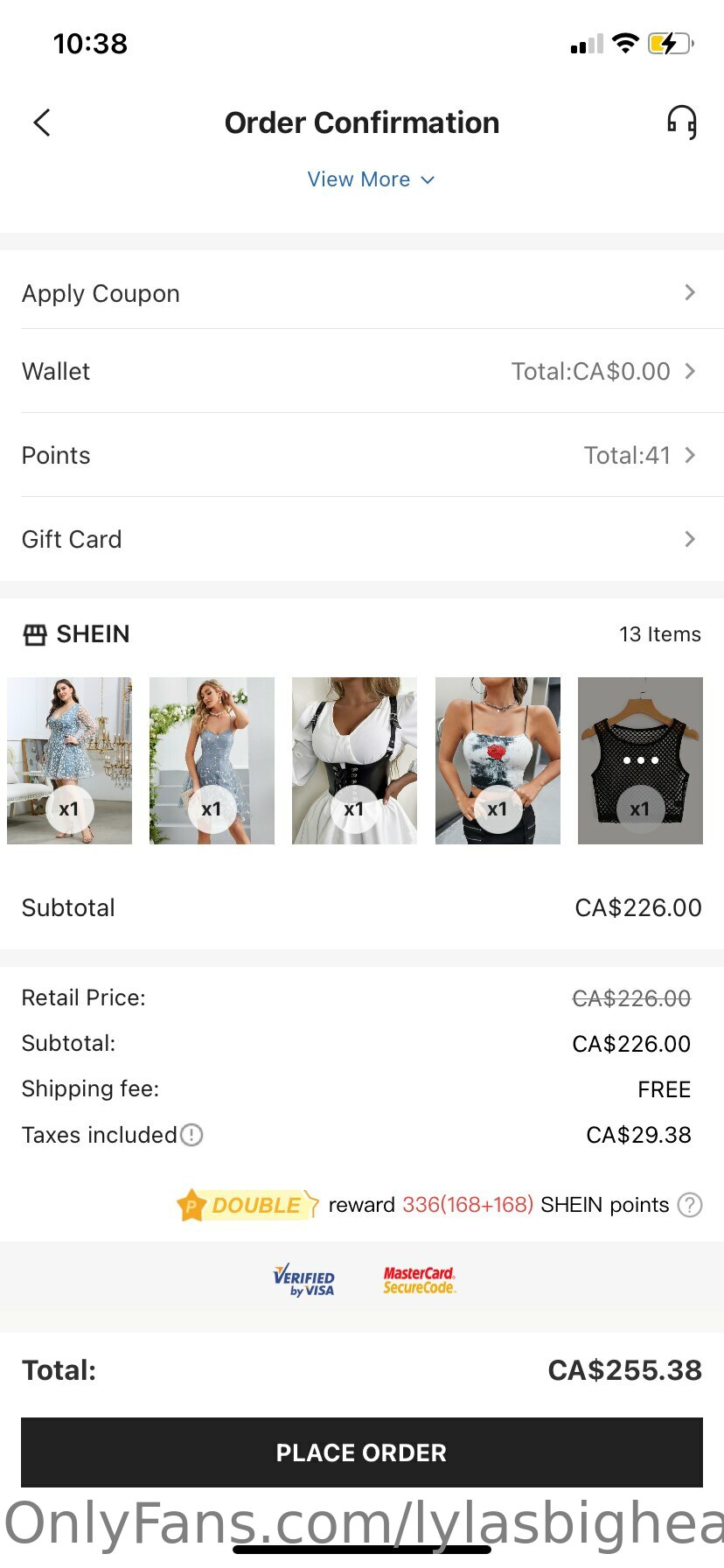Open the Gift Card row
This screenshot has width=724, height=1568.
tap(362, 539)
